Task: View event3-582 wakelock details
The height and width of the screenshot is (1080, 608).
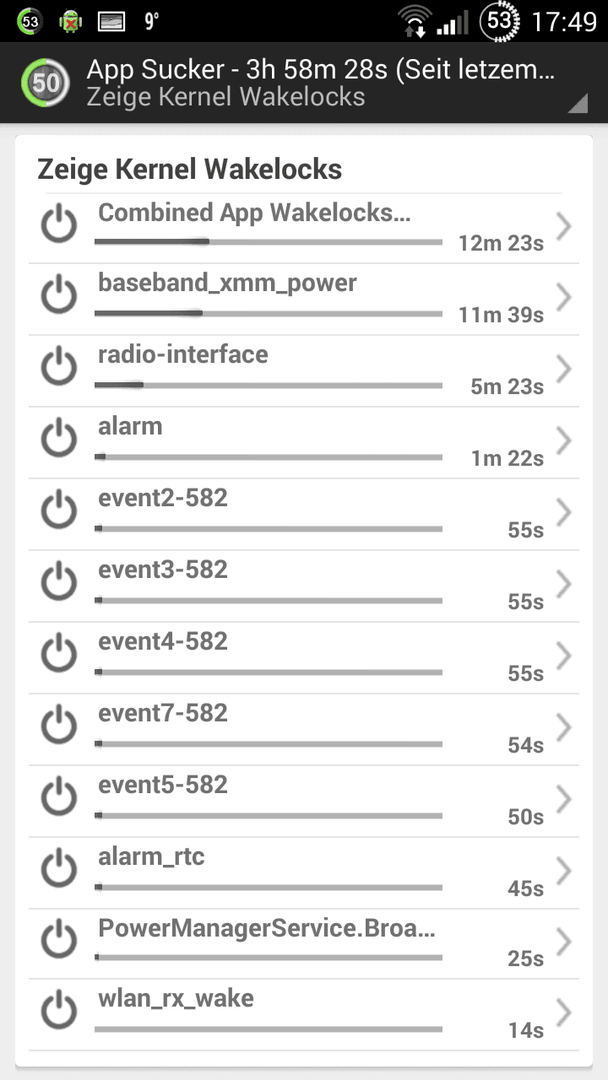Action: click(x=304, y=585)
